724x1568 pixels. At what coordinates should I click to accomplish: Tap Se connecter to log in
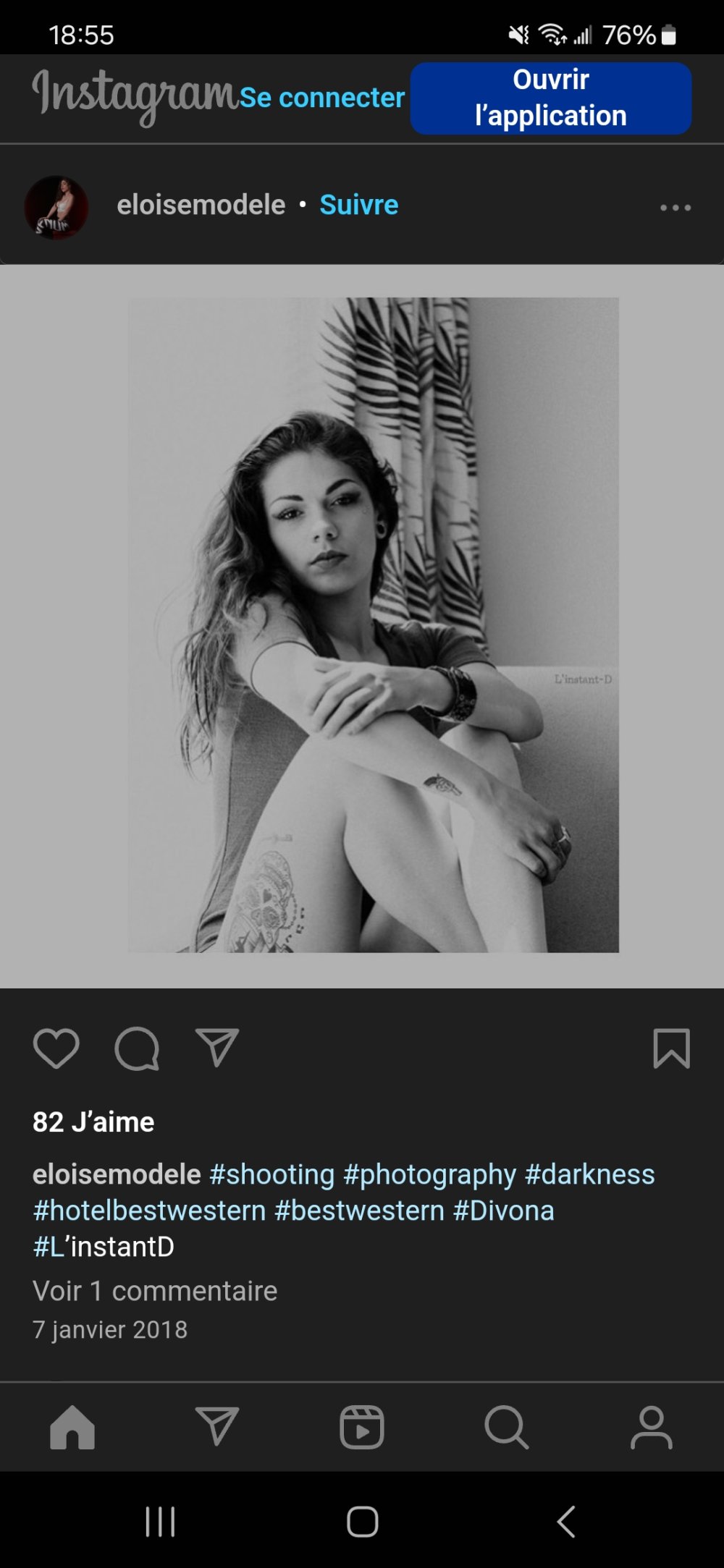[x=322, y=98]
